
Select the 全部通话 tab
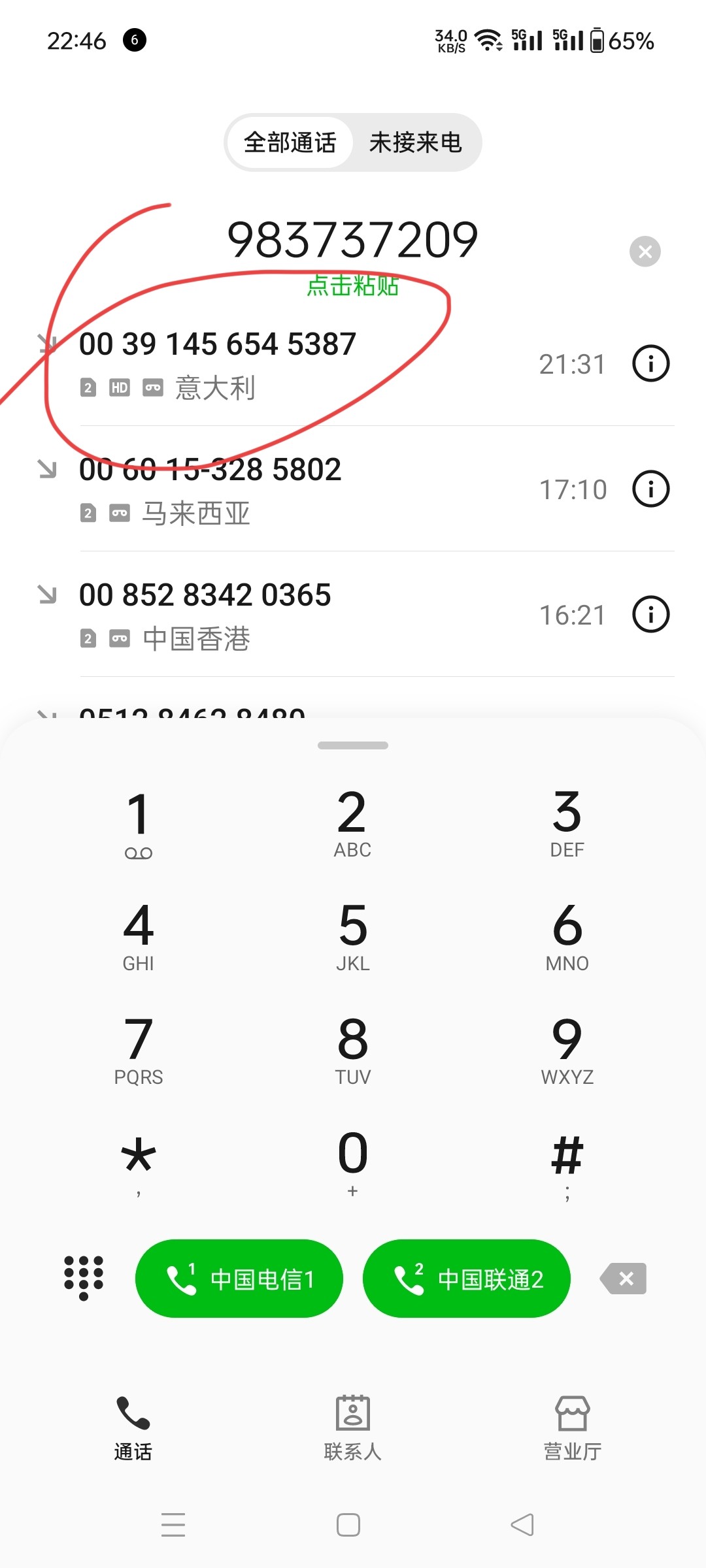tap(290, 142)
